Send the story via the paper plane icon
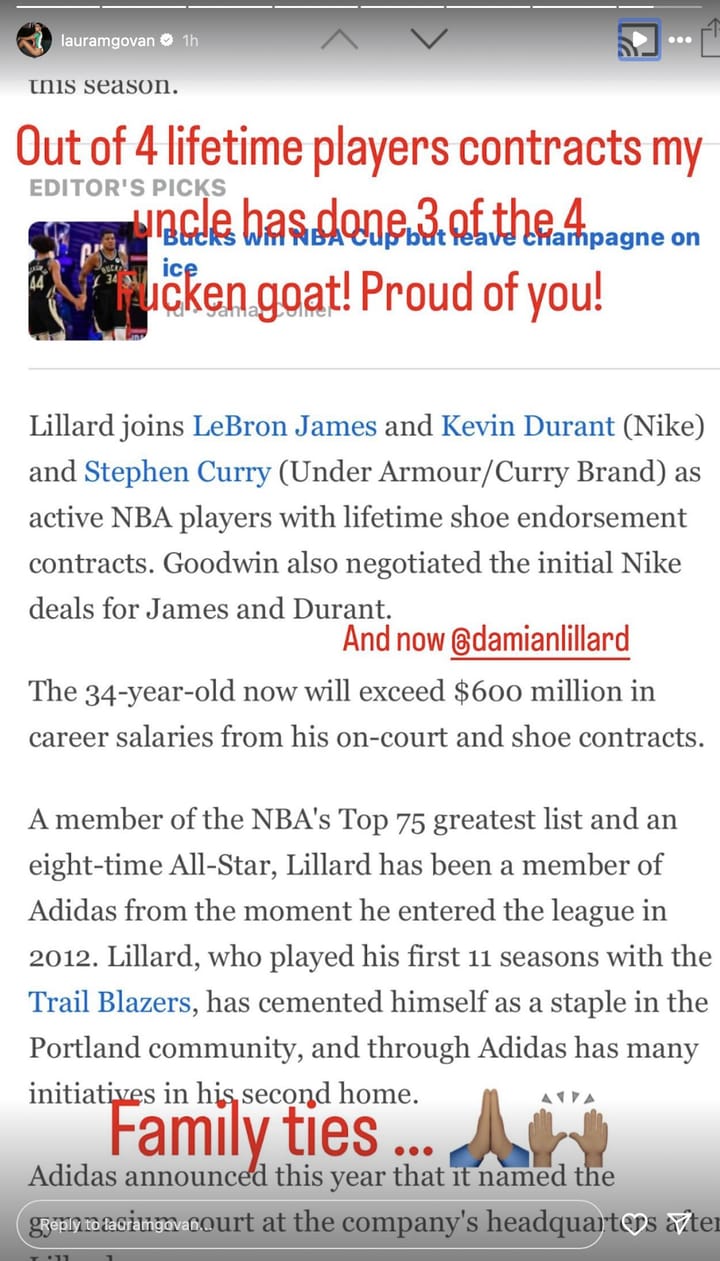 (x=681, y=1222)
